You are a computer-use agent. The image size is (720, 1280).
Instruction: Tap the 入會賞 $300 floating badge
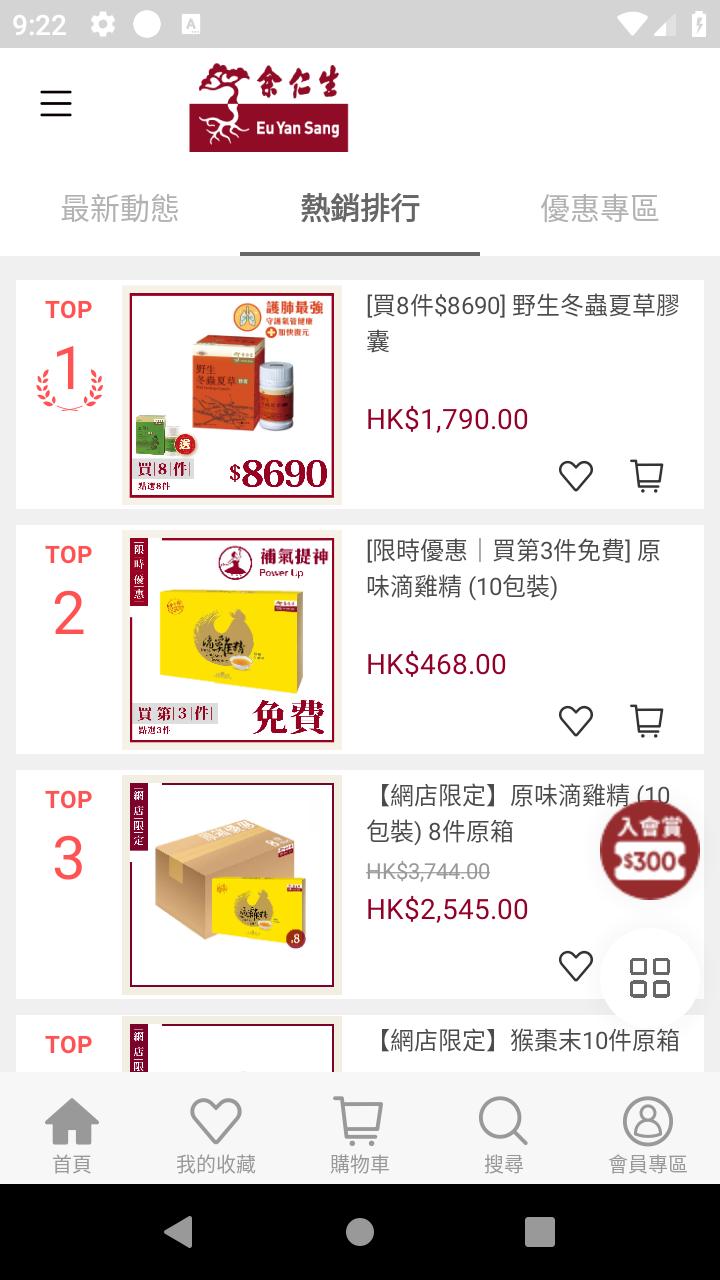[x=649, y=849]
